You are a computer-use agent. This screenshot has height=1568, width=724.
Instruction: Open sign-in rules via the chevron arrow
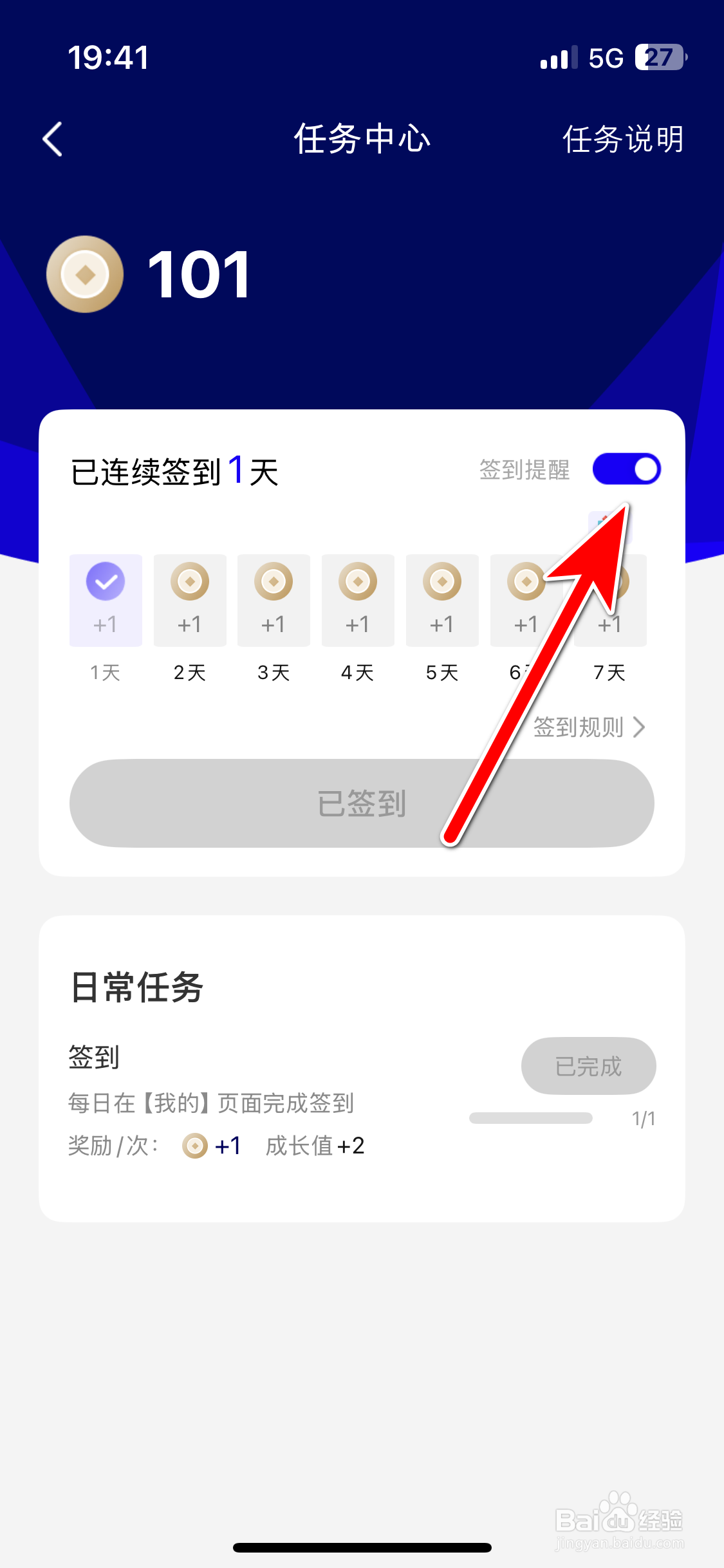coord(640,727)
